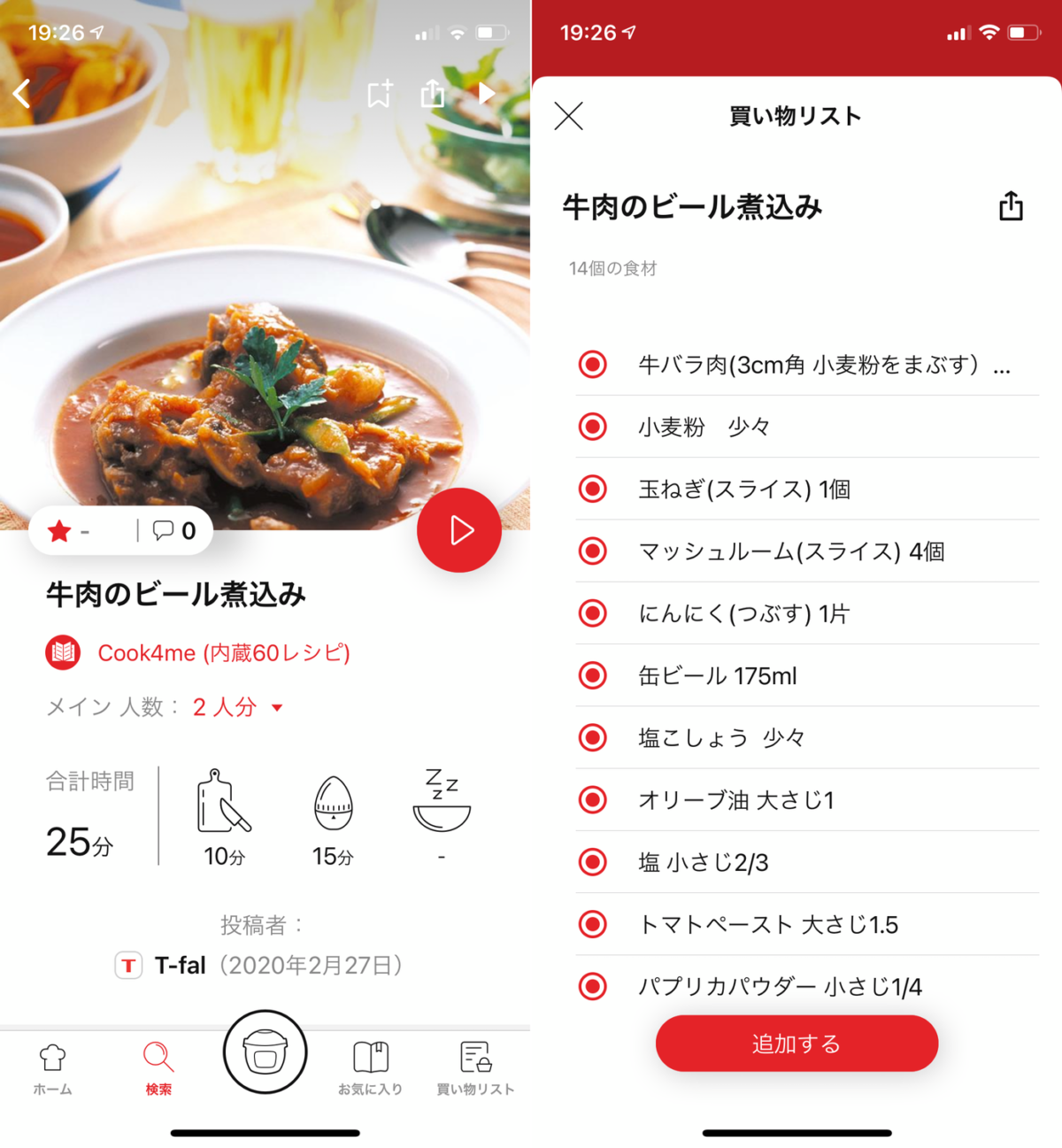Toggle トマトペースト 大さじ1.5 selection

(x=593, y=924)
